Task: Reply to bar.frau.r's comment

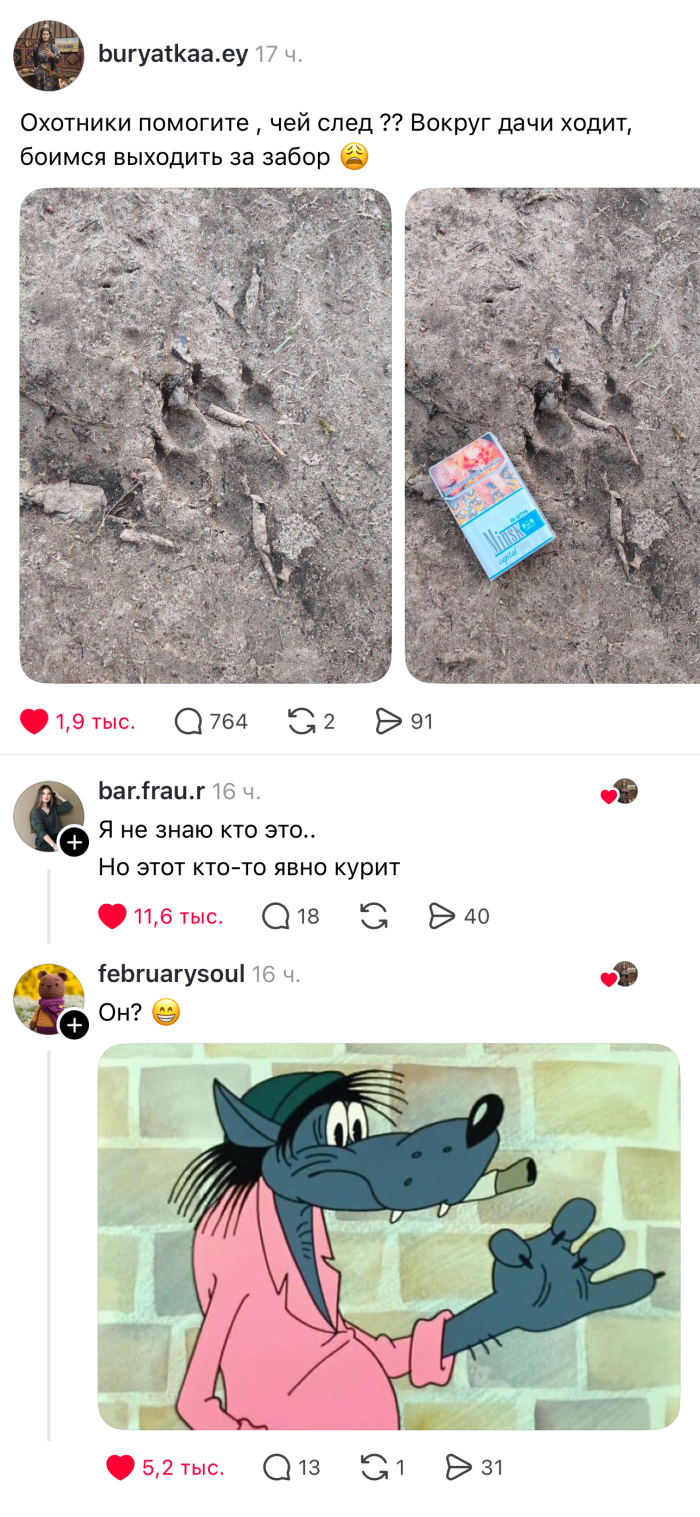Action: (x=275, y=916)
